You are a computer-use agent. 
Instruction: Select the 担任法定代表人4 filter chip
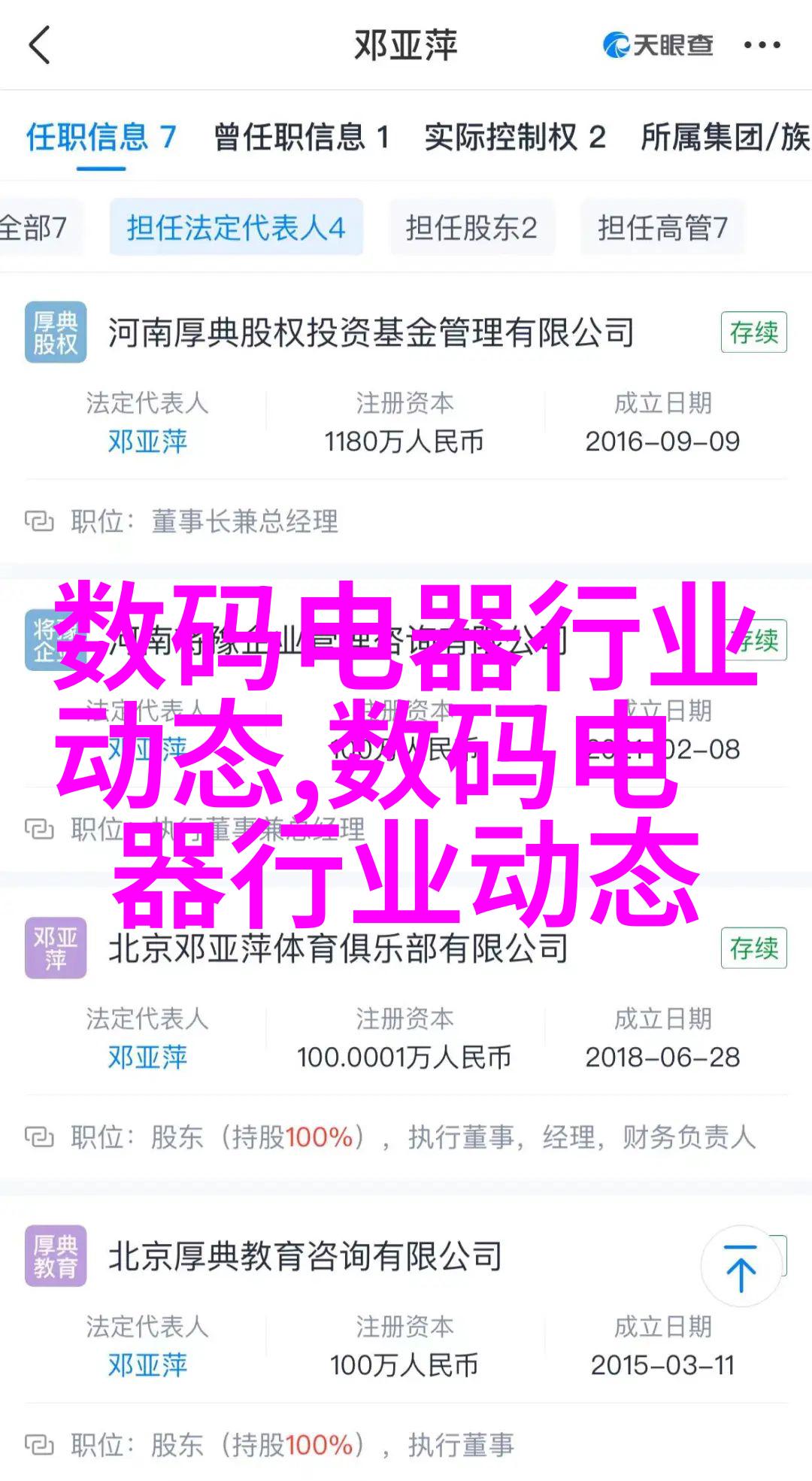click(x=236, y=227)
